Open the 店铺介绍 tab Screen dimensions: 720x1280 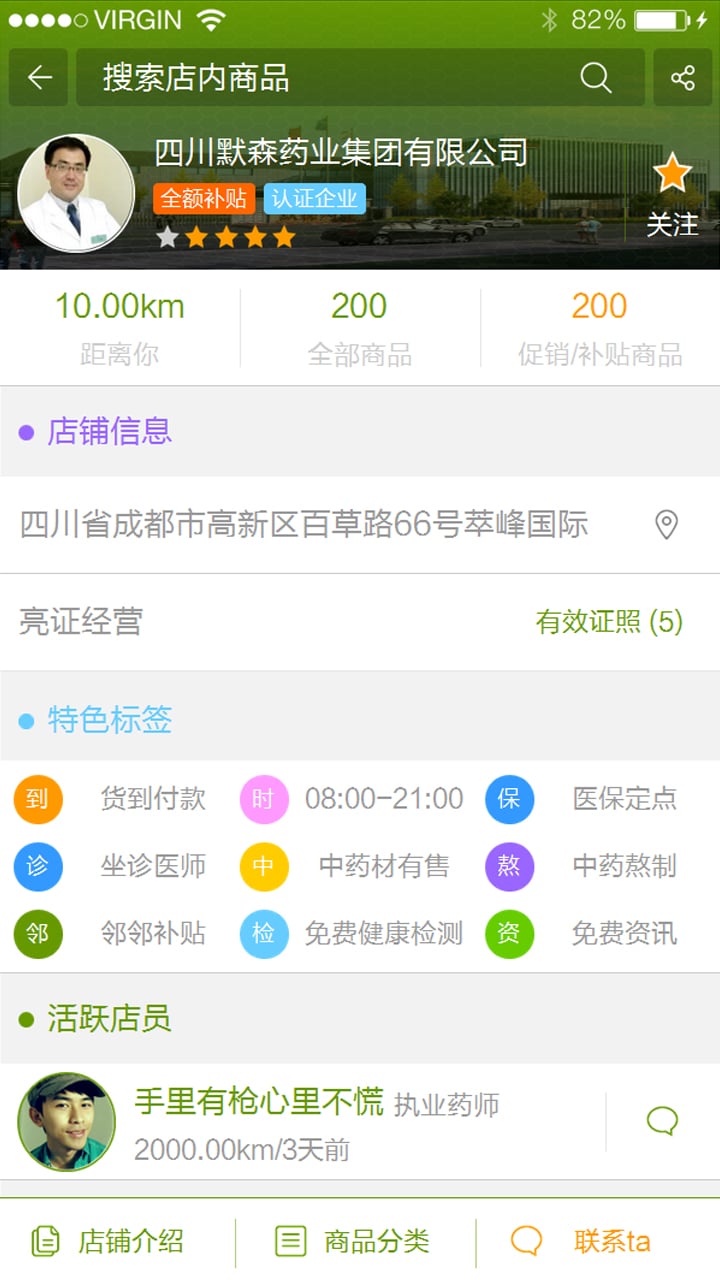pos(108,1241)
